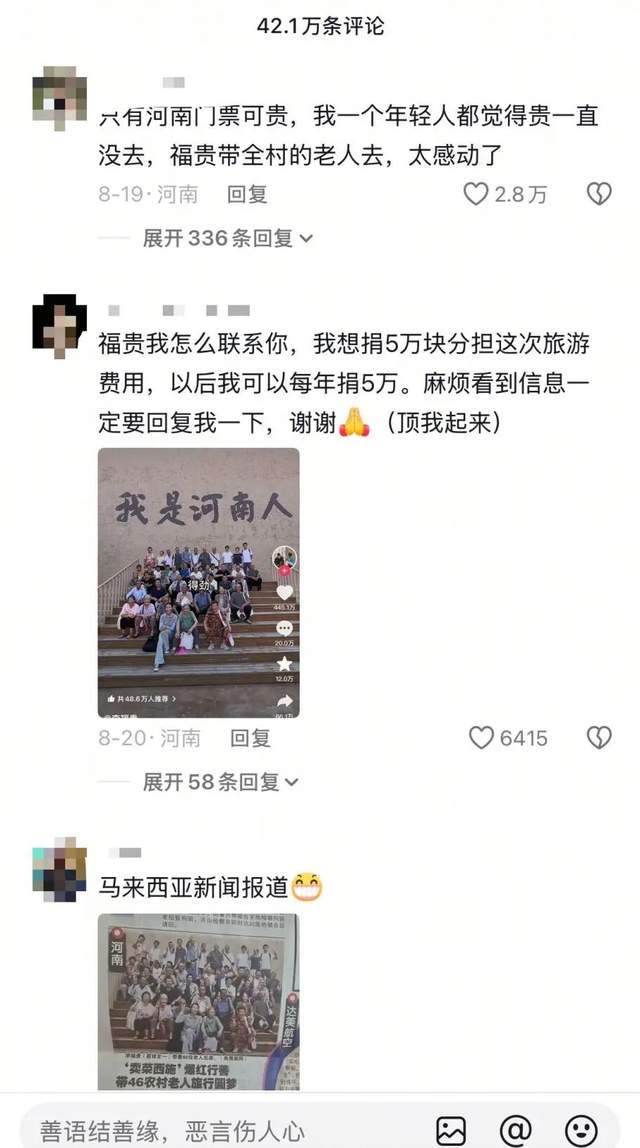Viewport: 640px width, 1148px height.
Task: Mention someone with the @ icon
Action: coord(516,1131)
